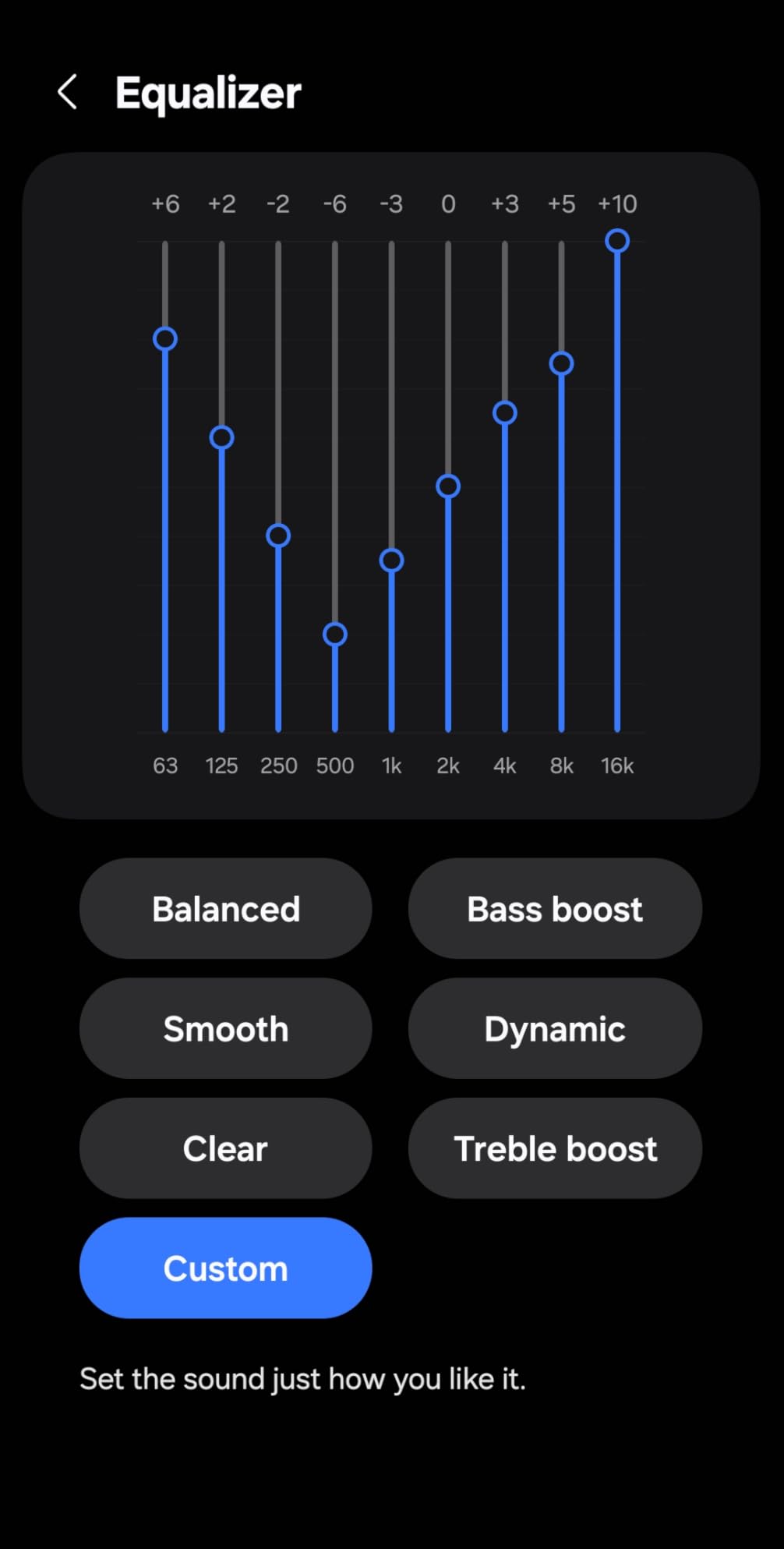Tap the 16k slider handle

coord(617,241)
